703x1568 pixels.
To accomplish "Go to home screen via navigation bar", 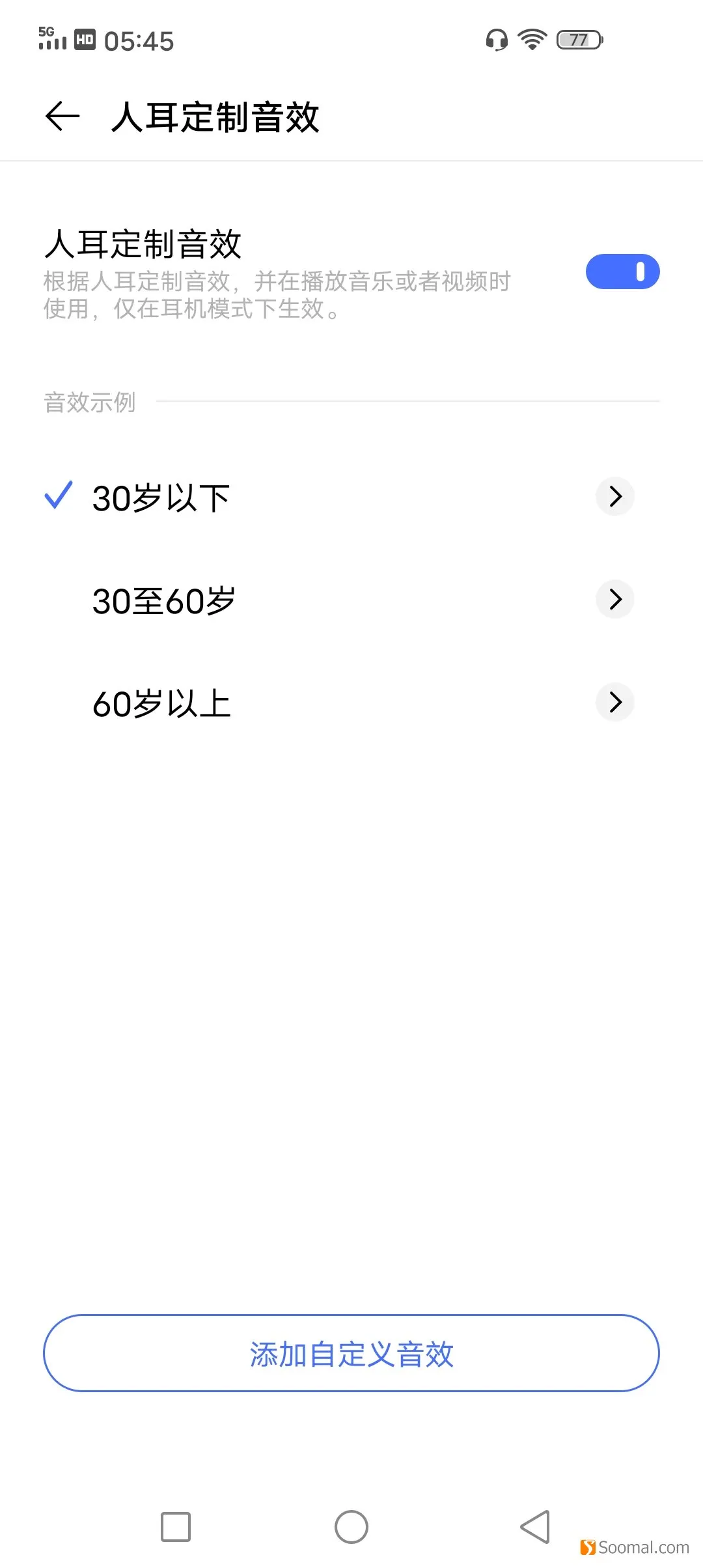I will (x=351, y=1526).
